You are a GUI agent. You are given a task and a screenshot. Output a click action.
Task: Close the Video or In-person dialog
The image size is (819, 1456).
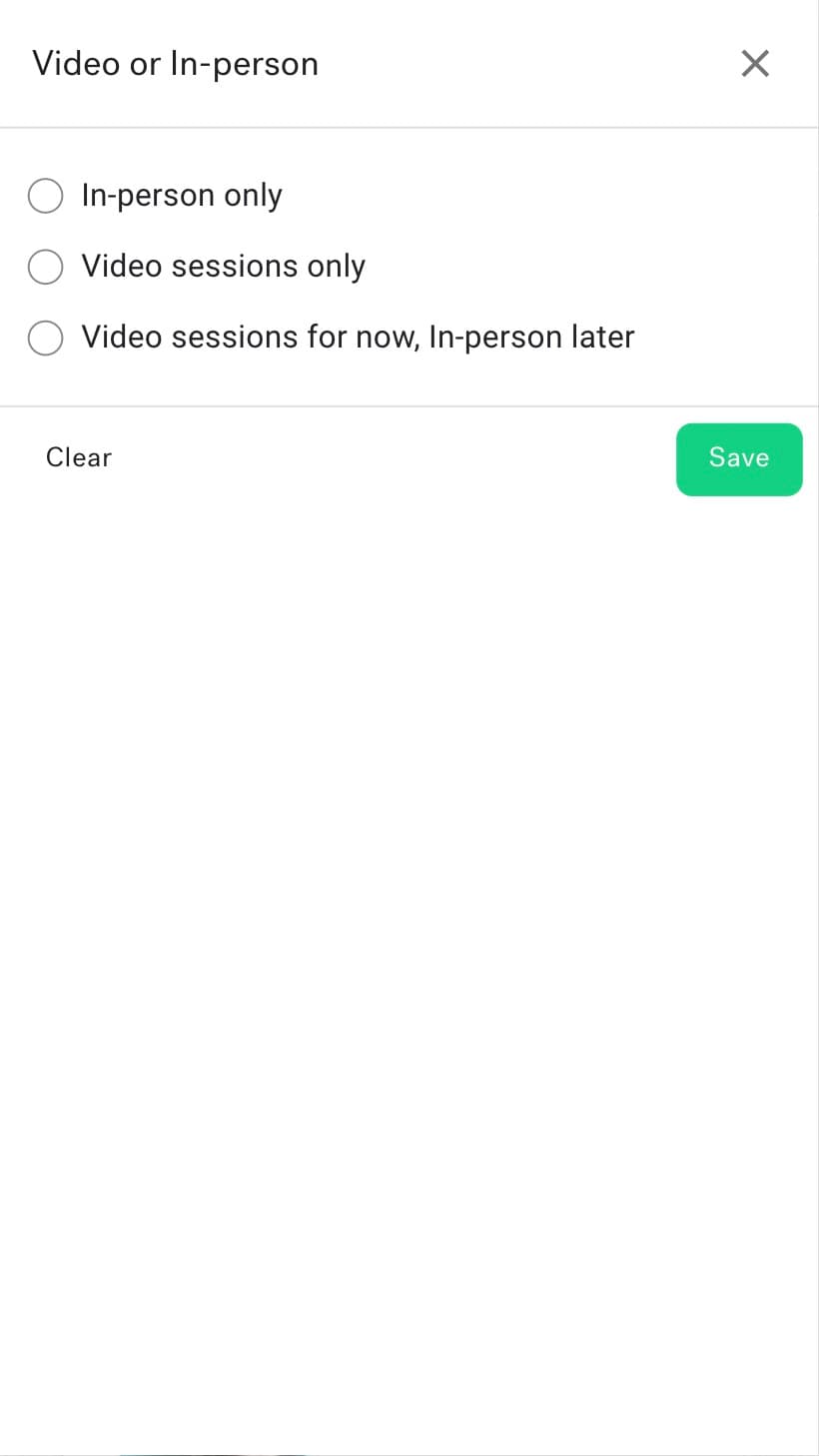coord(755,64)
